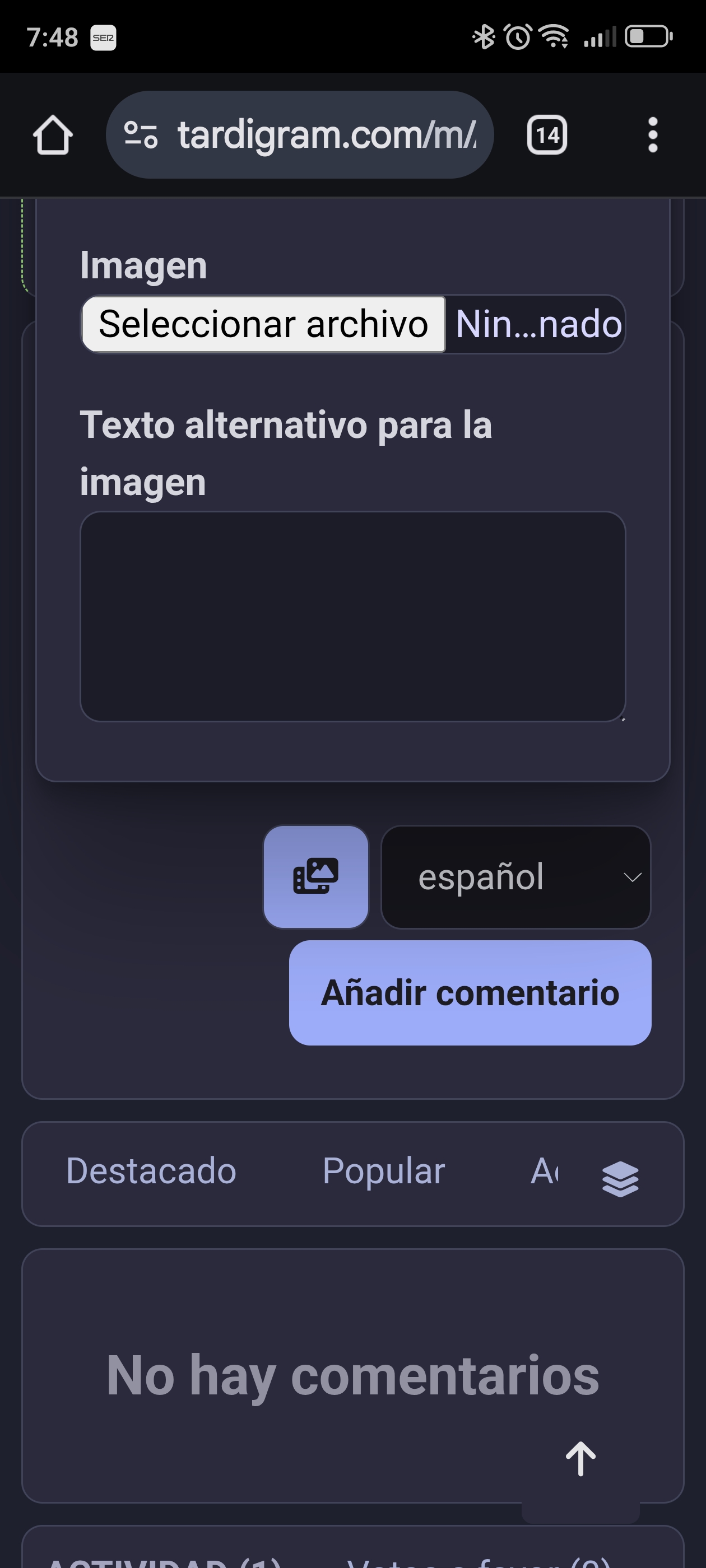Tap Añadir comentario to post comment
The width and height of the screenshot is (706, 1568).
click(470, 993)
